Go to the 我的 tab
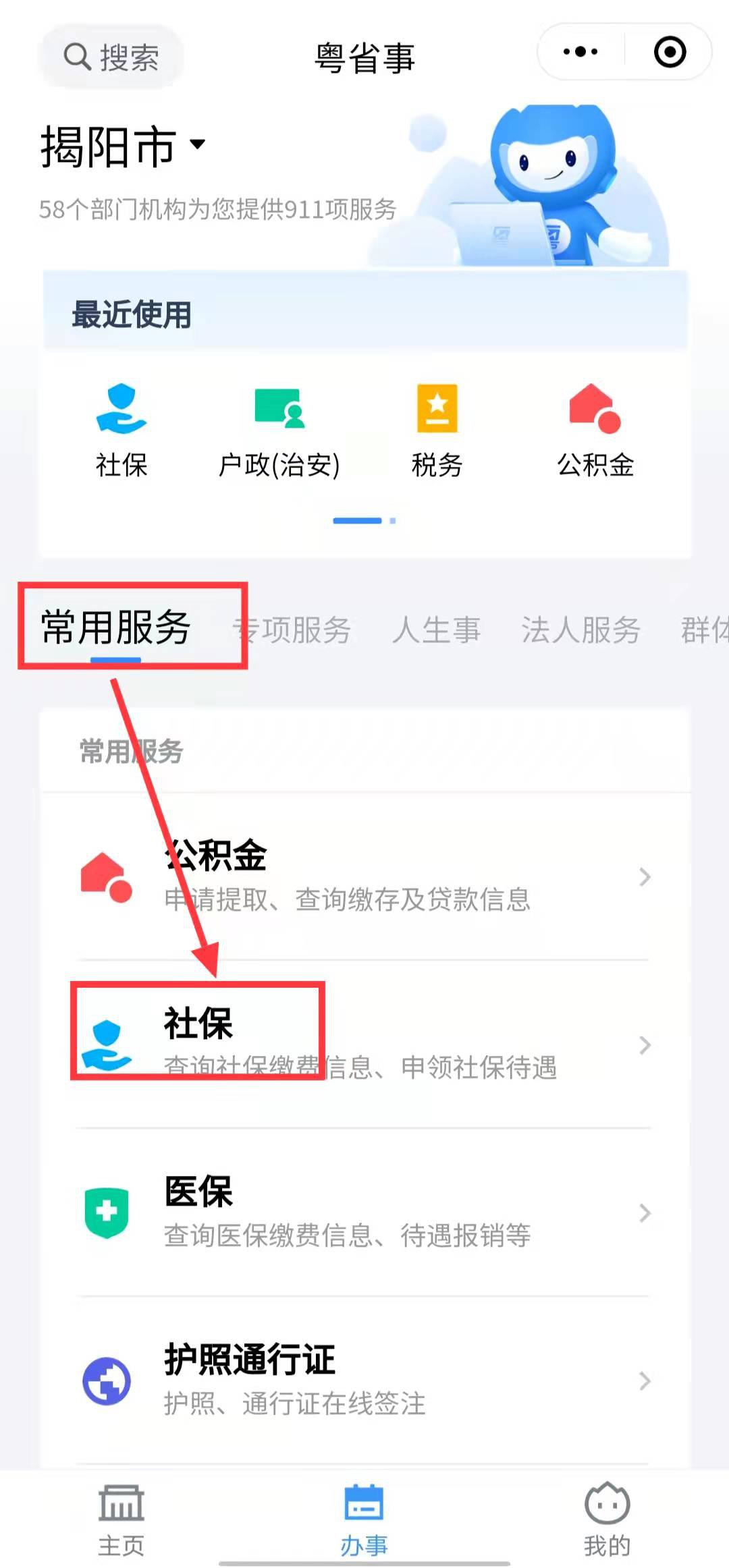729x1568 pixels. point(607,1519)
